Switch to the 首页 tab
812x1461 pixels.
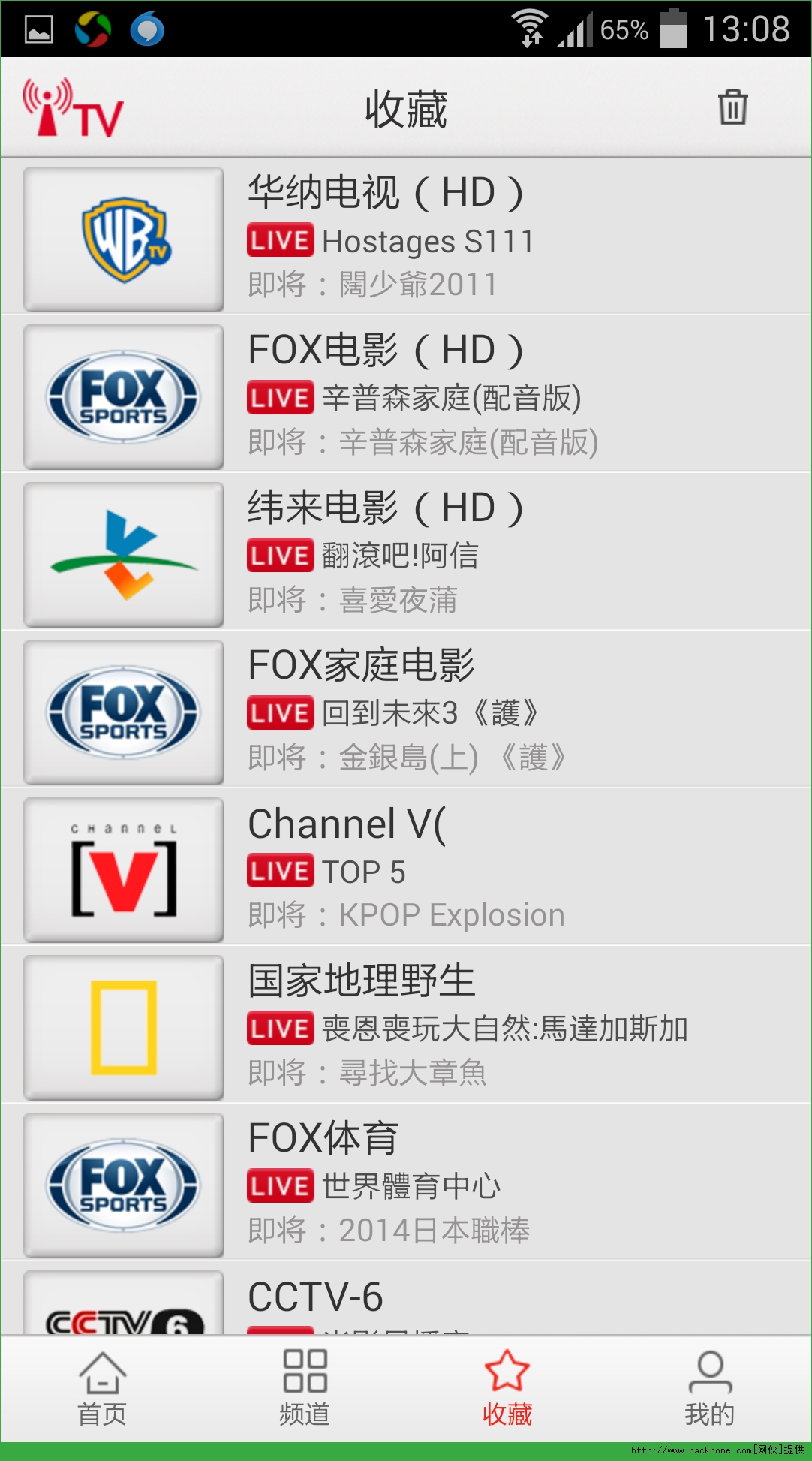coord(102,1389)
